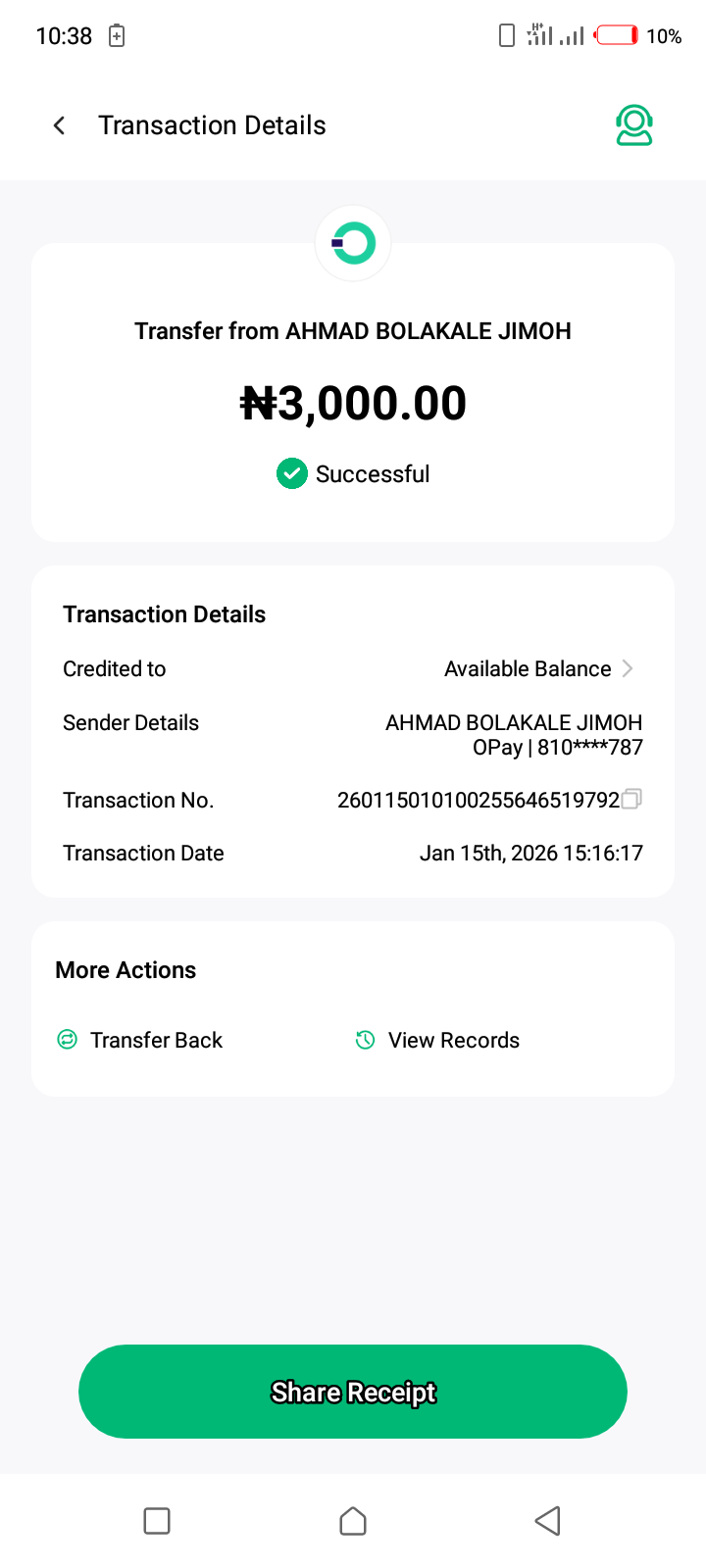Open View Records
This screenshot has width=706, height=1568.
(x=437, y=1040)
